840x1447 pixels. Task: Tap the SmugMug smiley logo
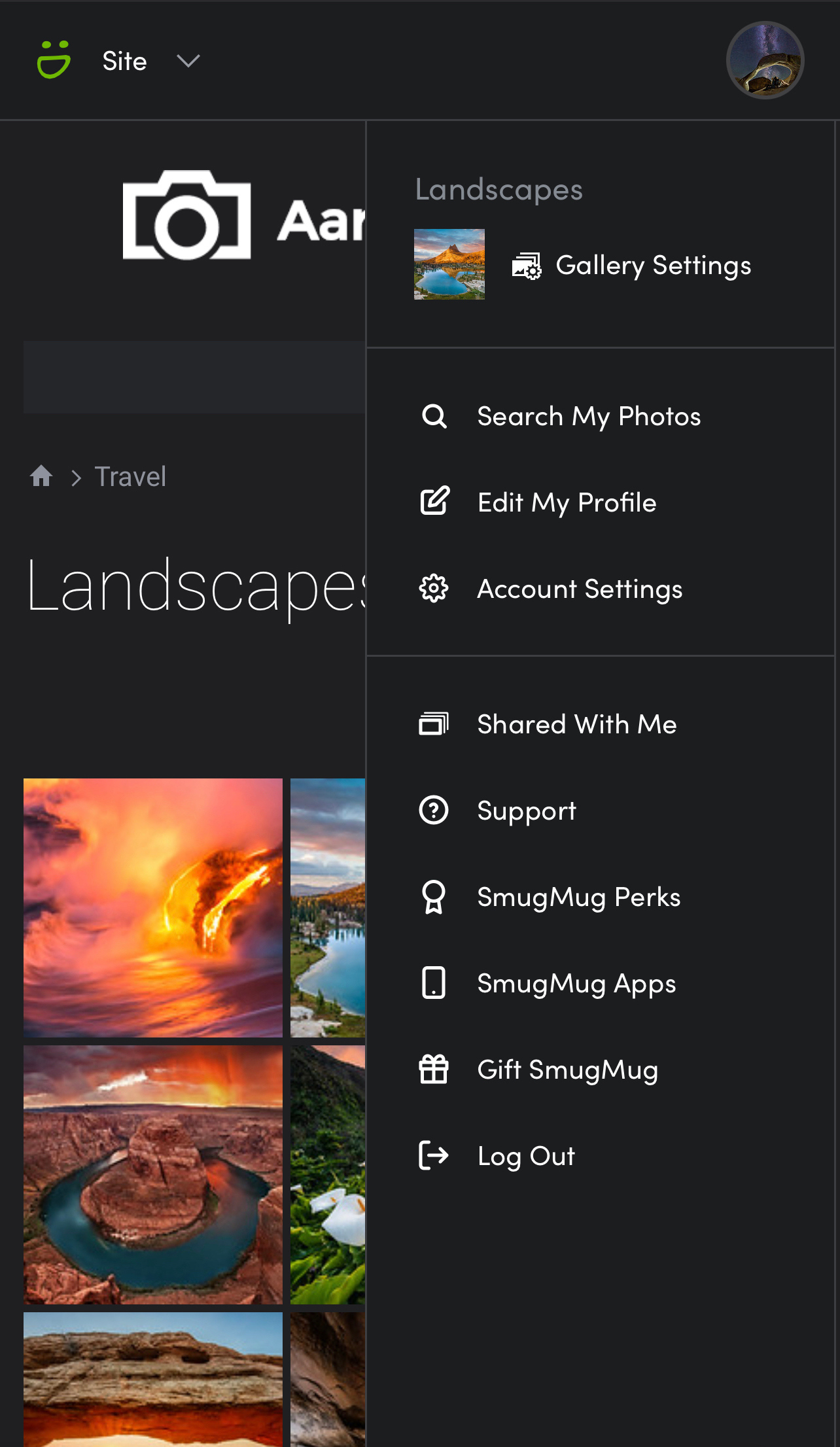[54, 60]
